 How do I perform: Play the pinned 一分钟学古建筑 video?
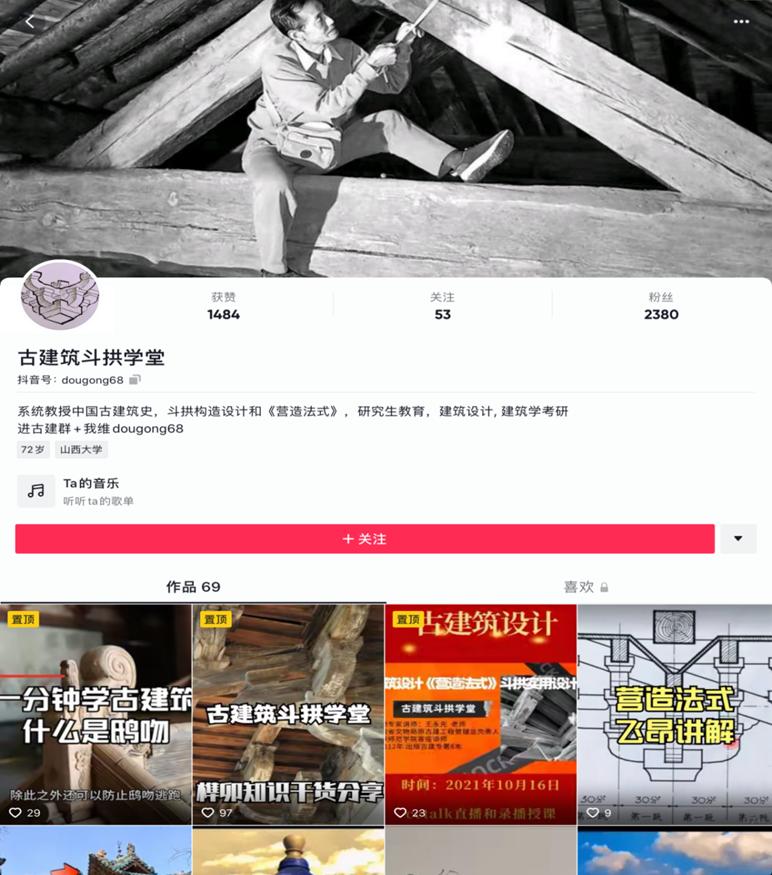[x=96, y=710]
